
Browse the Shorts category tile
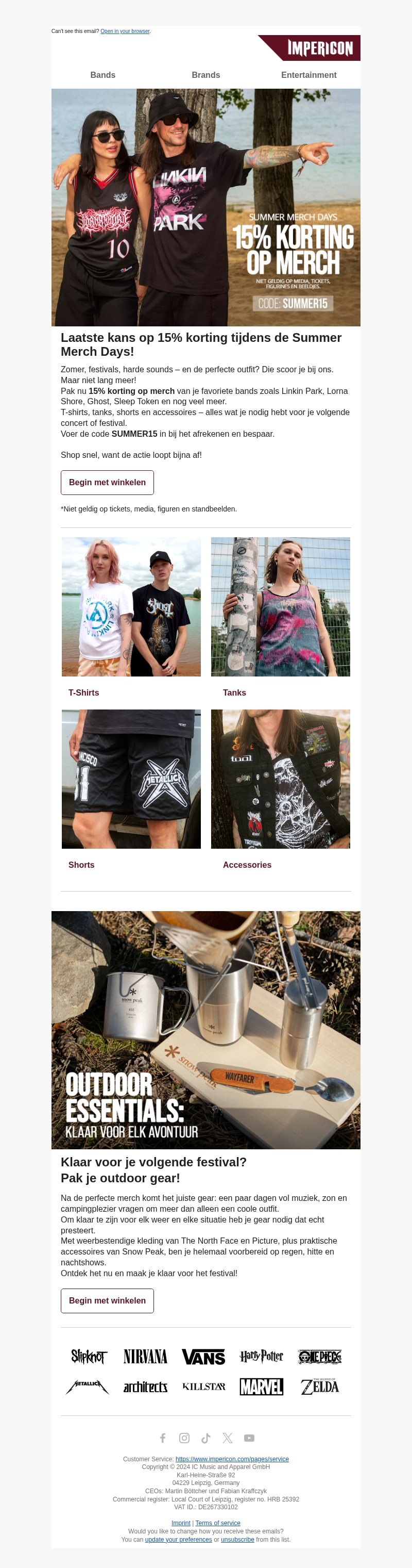pos(131,779)
